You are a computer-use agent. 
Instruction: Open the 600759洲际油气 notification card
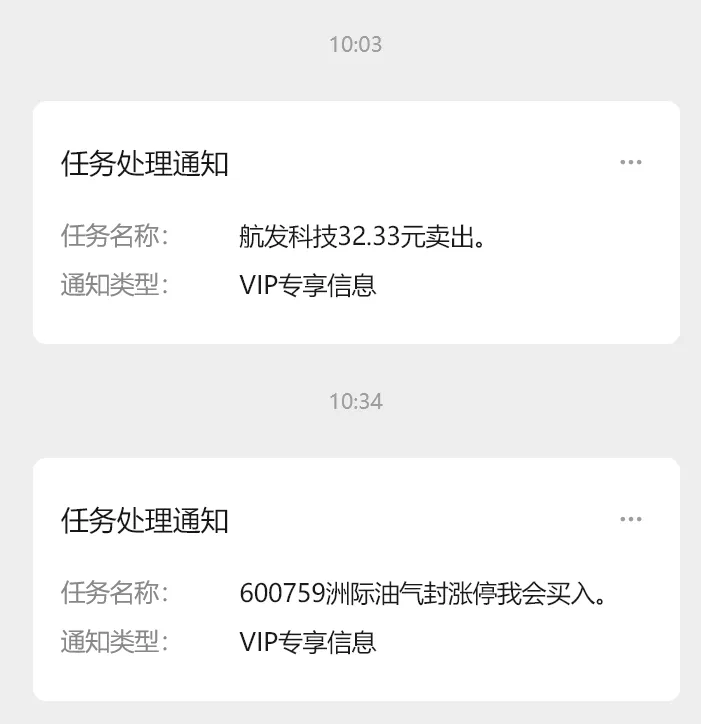point(356,593)
